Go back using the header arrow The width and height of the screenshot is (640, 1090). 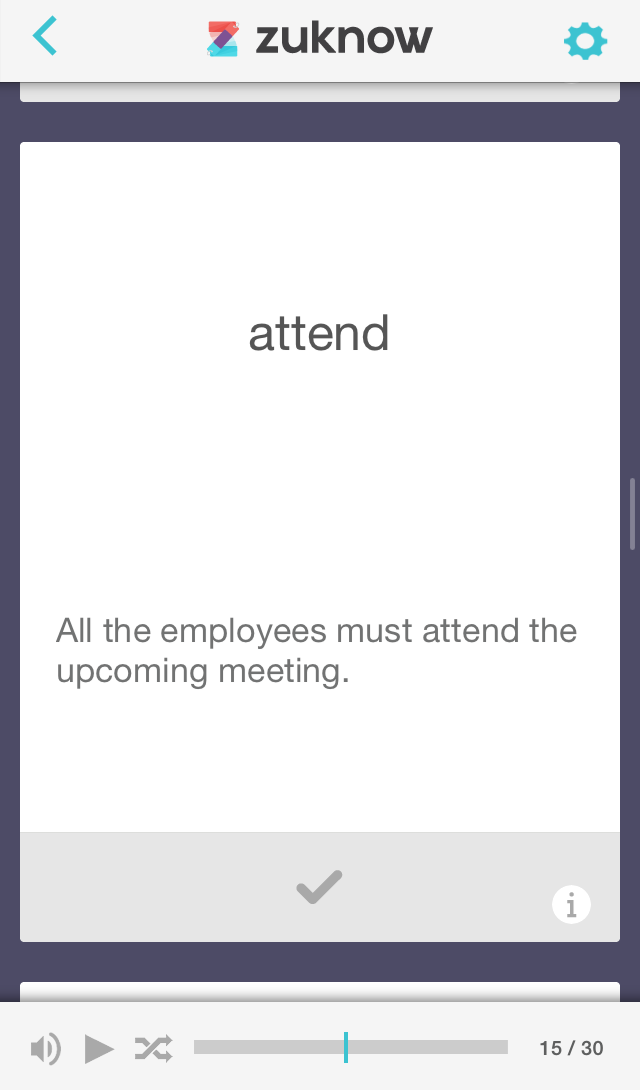45,37
